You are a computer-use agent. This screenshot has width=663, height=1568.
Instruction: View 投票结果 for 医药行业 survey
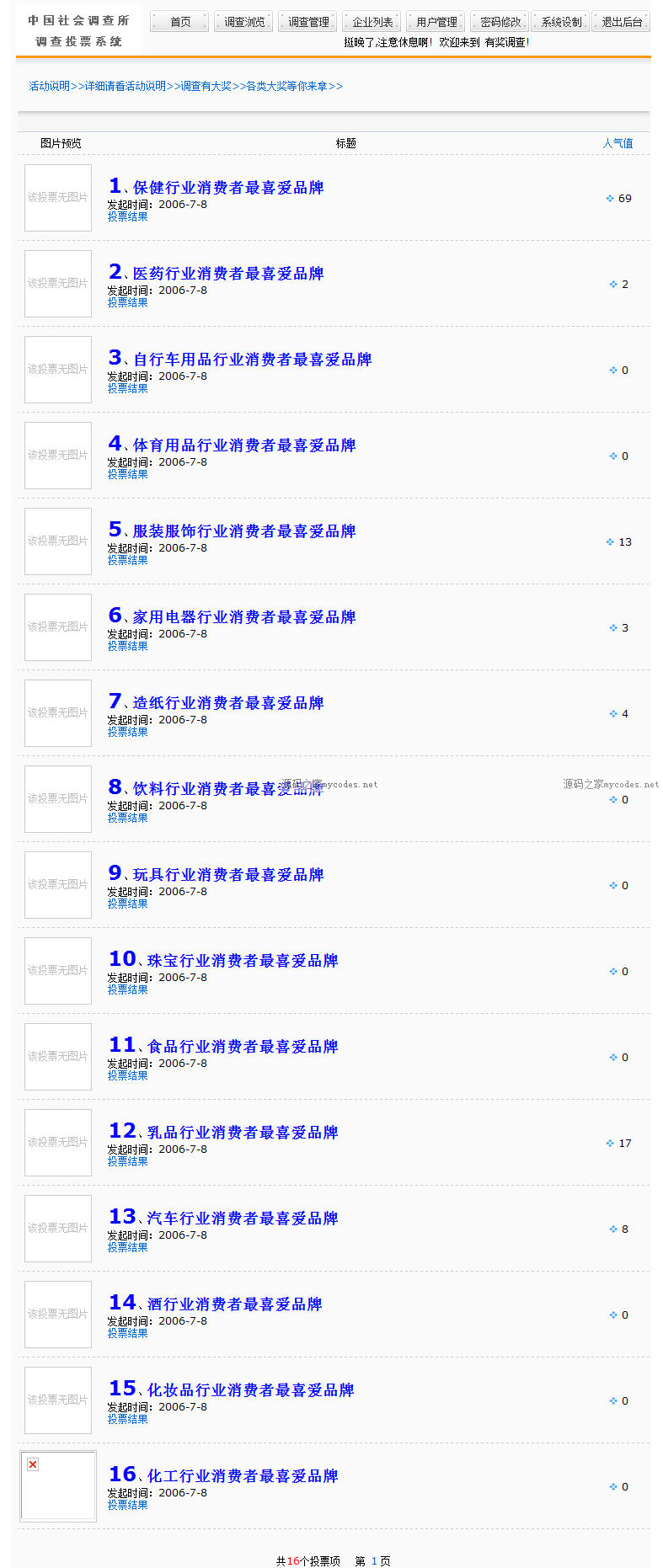tap(127, 302)
